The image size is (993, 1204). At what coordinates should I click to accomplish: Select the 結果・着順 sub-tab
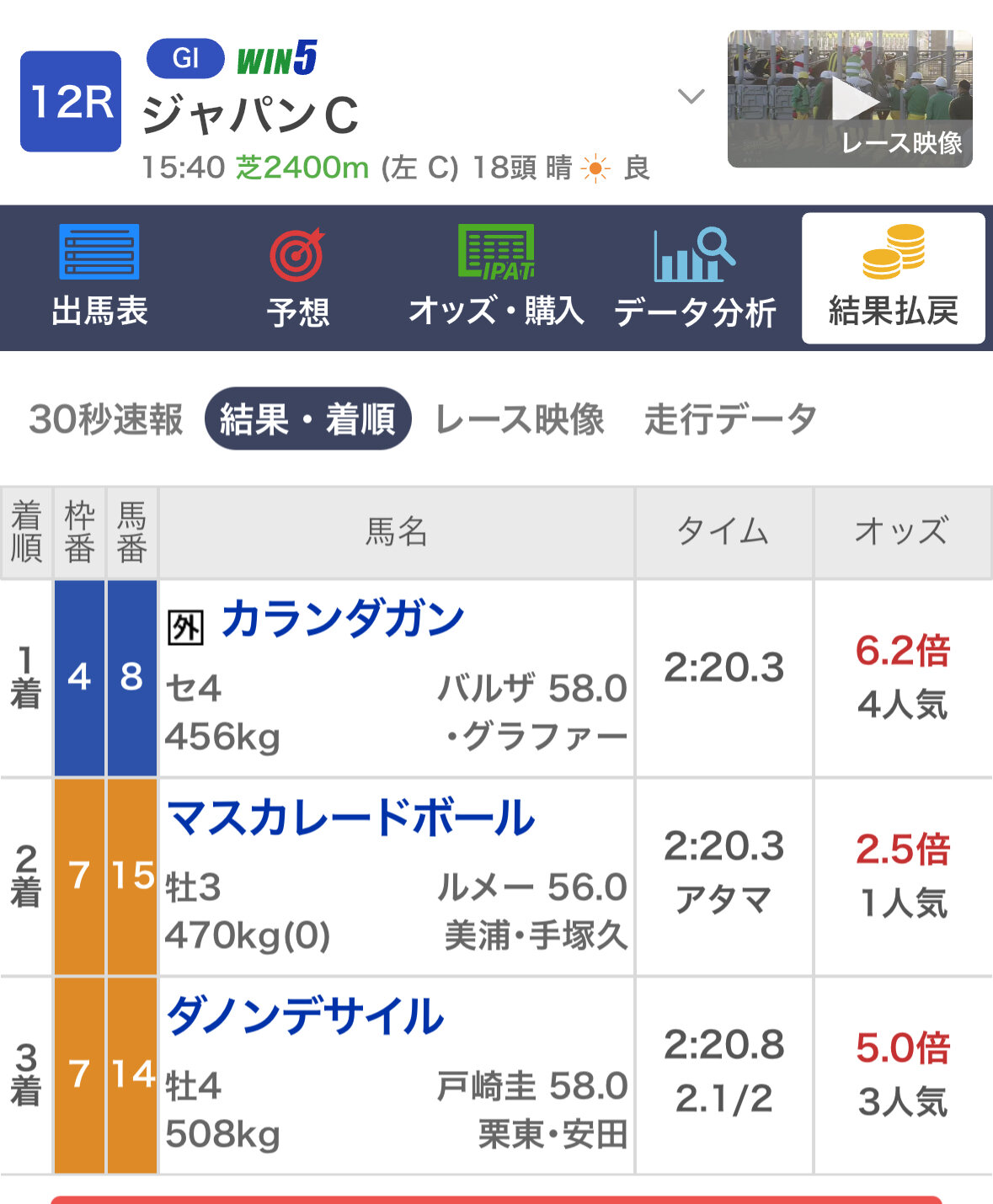[x=307, y=418]
